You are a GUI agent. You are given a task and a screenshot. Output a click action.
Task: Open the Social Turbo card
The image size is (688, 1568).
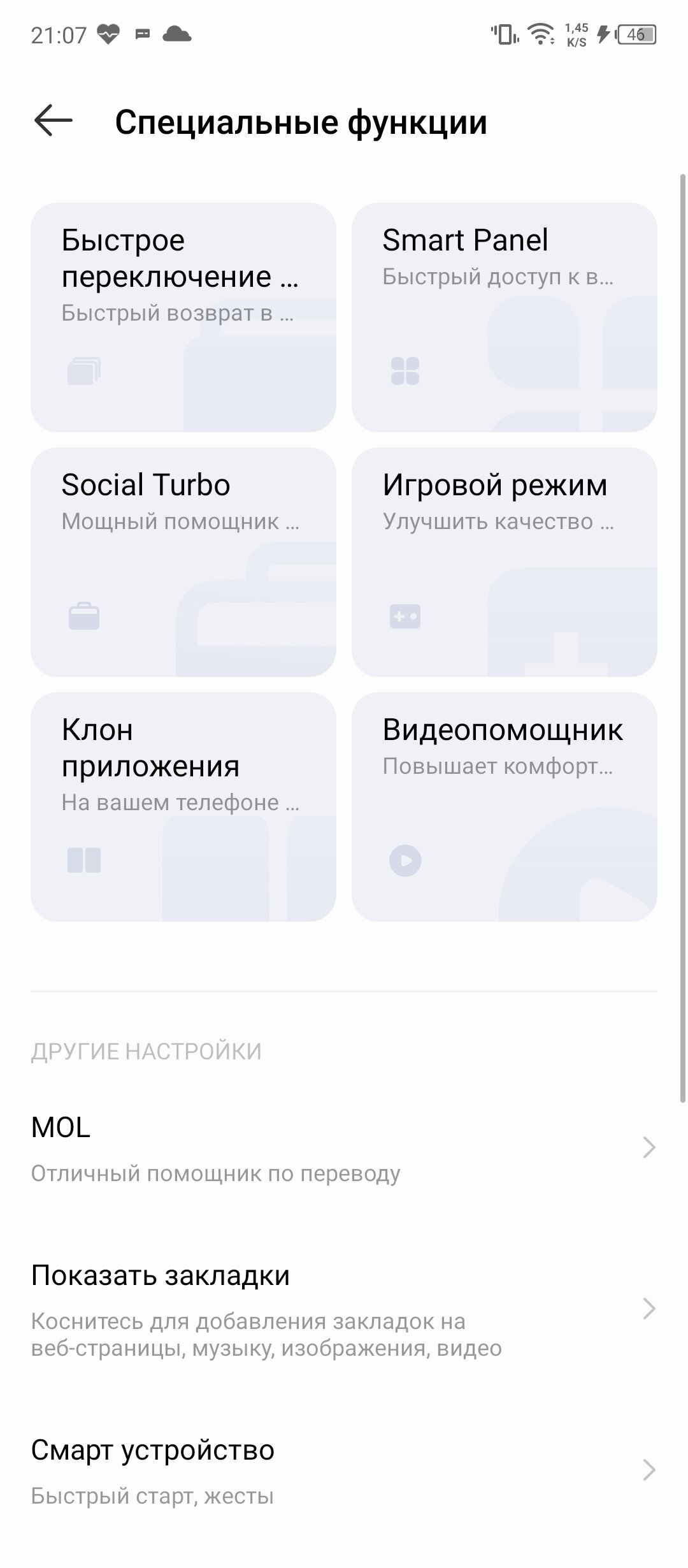[183, 562]
